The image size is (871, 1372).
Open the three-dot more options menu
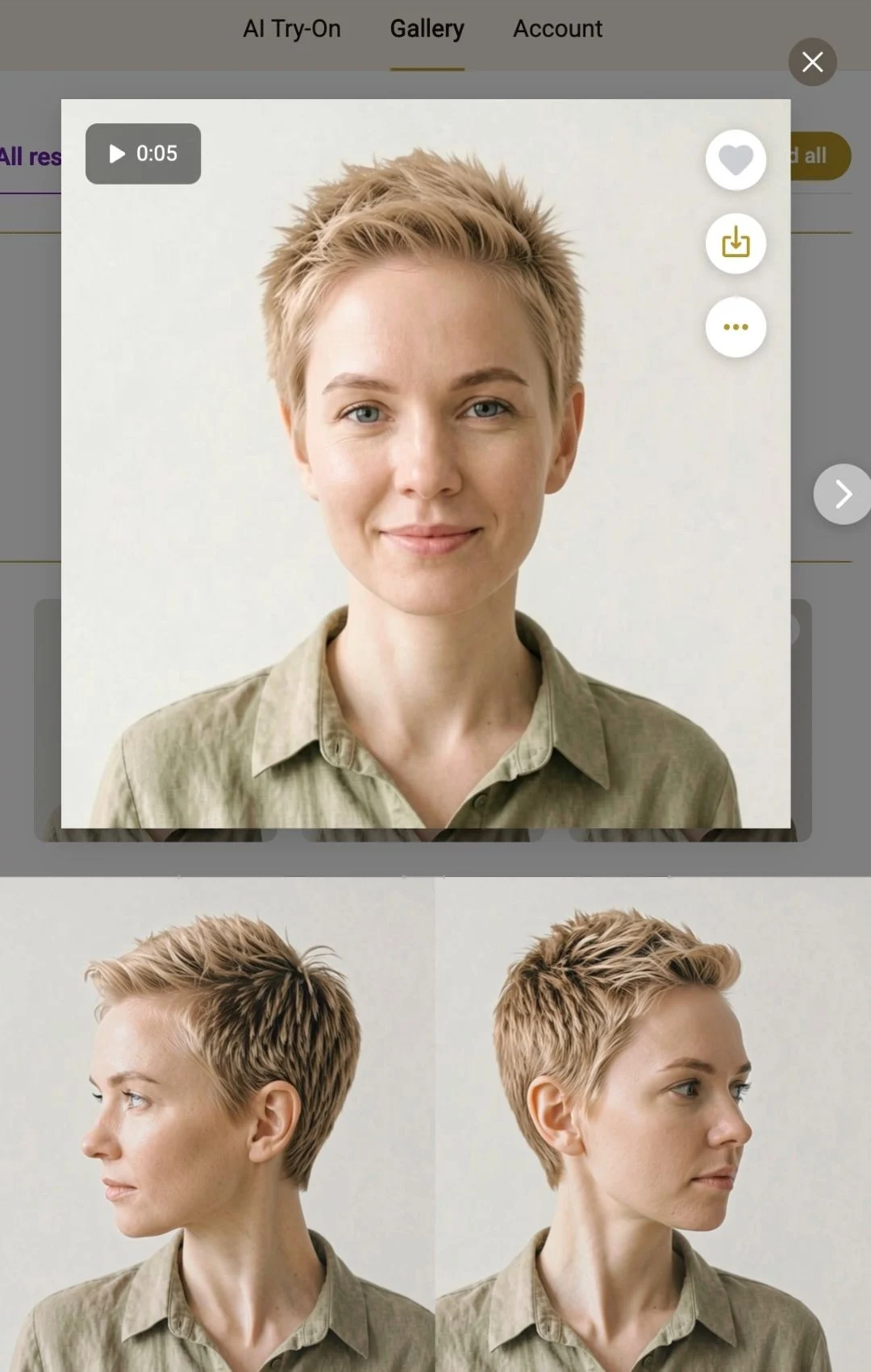point(736,327)
